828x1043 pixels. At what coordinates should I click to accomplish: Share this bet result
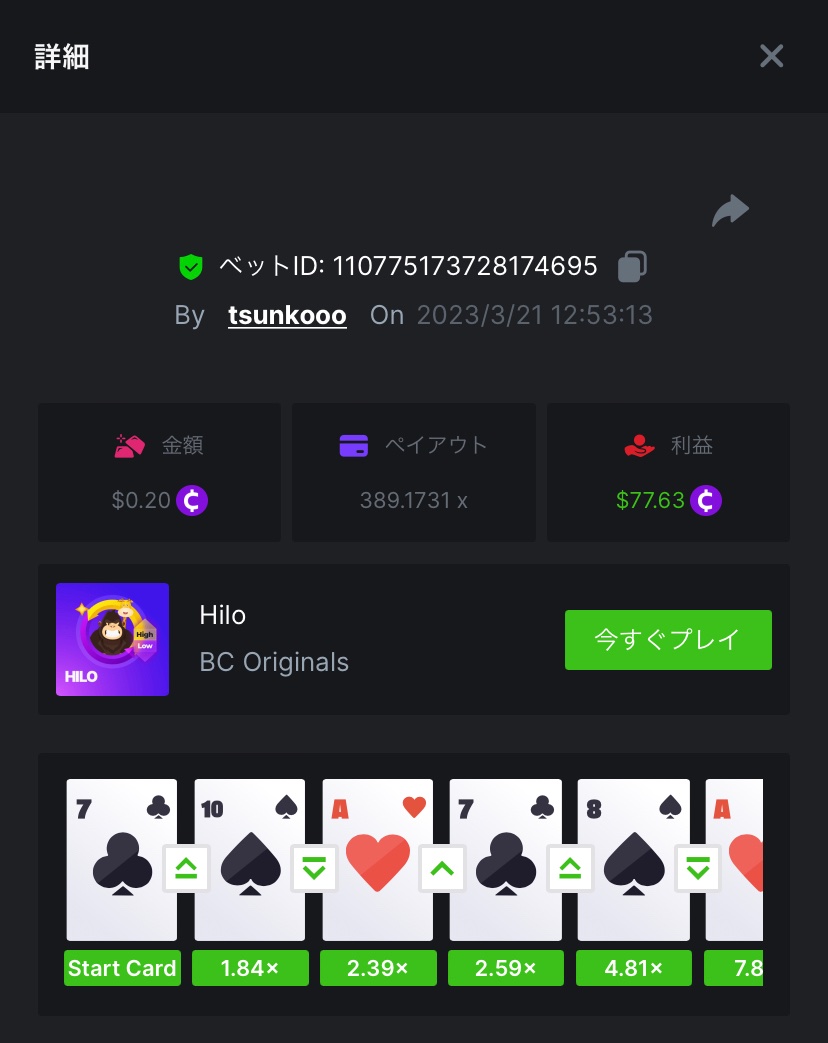click(x=730, y=211)
